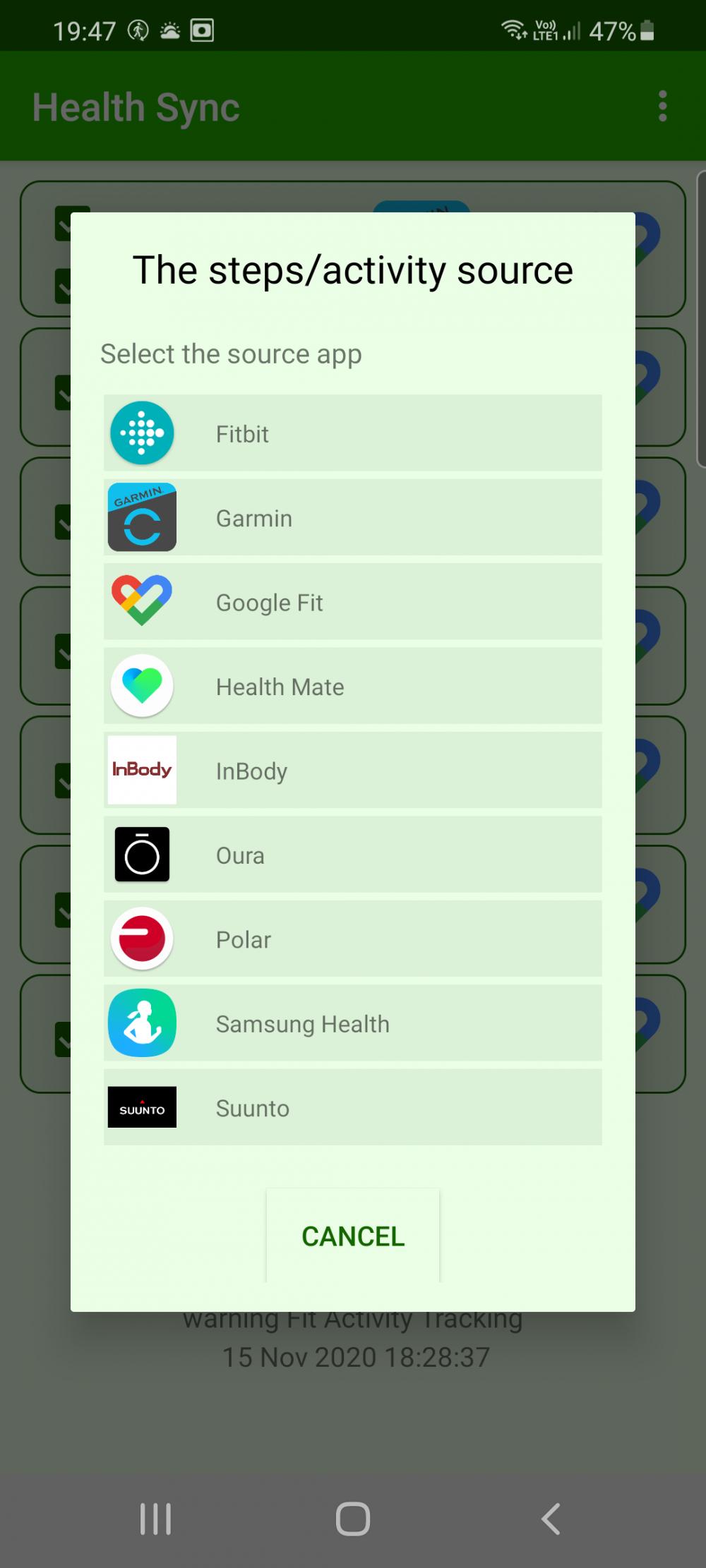Go back with the system back button
This screenshot has width=706, height=1568.
(551, 1518)
